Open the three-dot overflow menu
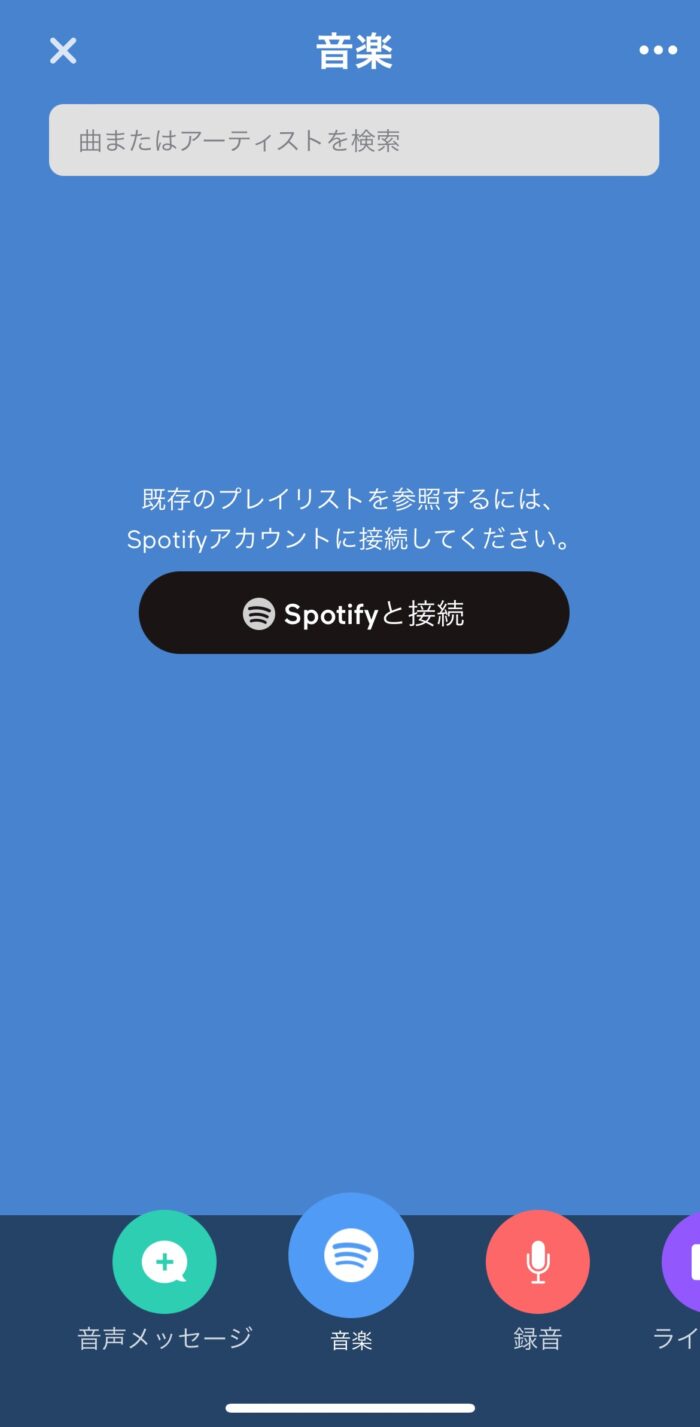Screen dimensions: 700x1427 658,51
